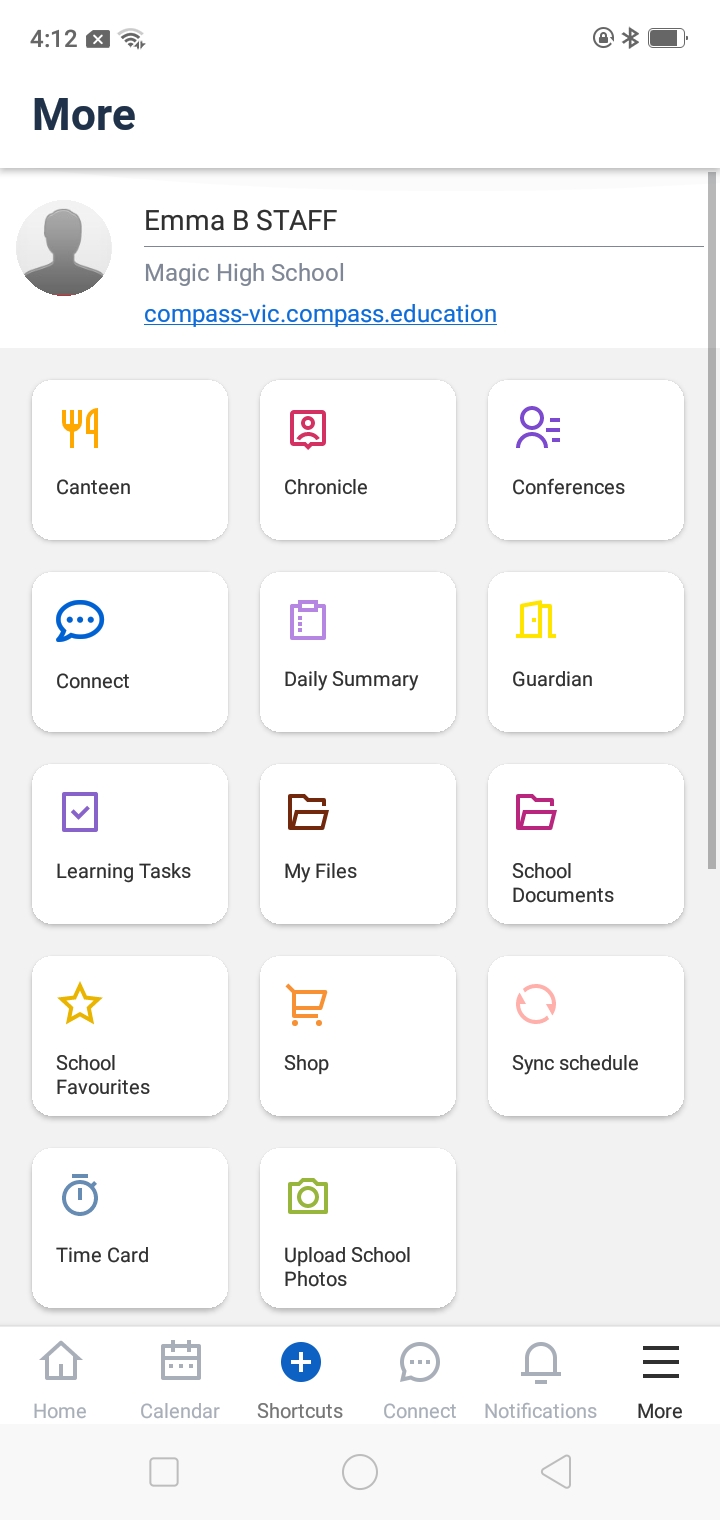Open the Shop tile
720x1520 pixels.
[358, 1036]
